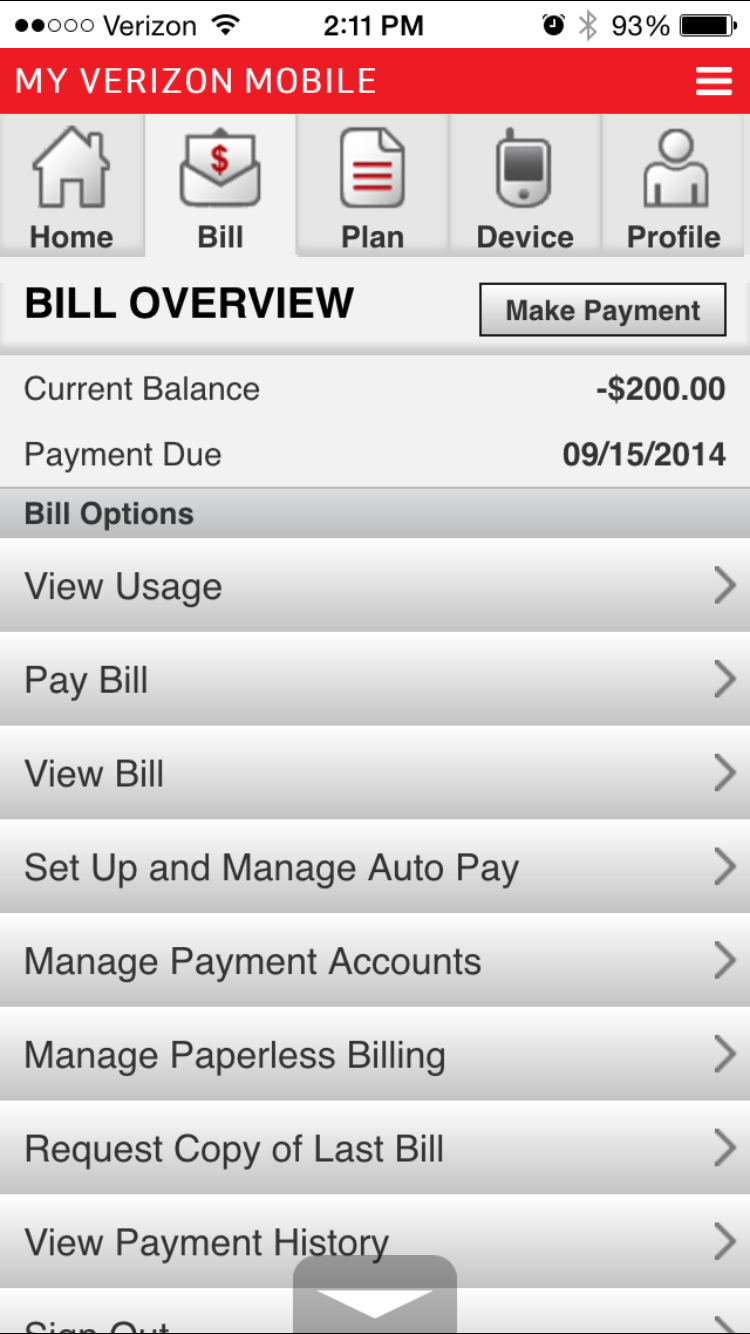Open View Payment History

pyautogui.click(x=375, y=1243)
